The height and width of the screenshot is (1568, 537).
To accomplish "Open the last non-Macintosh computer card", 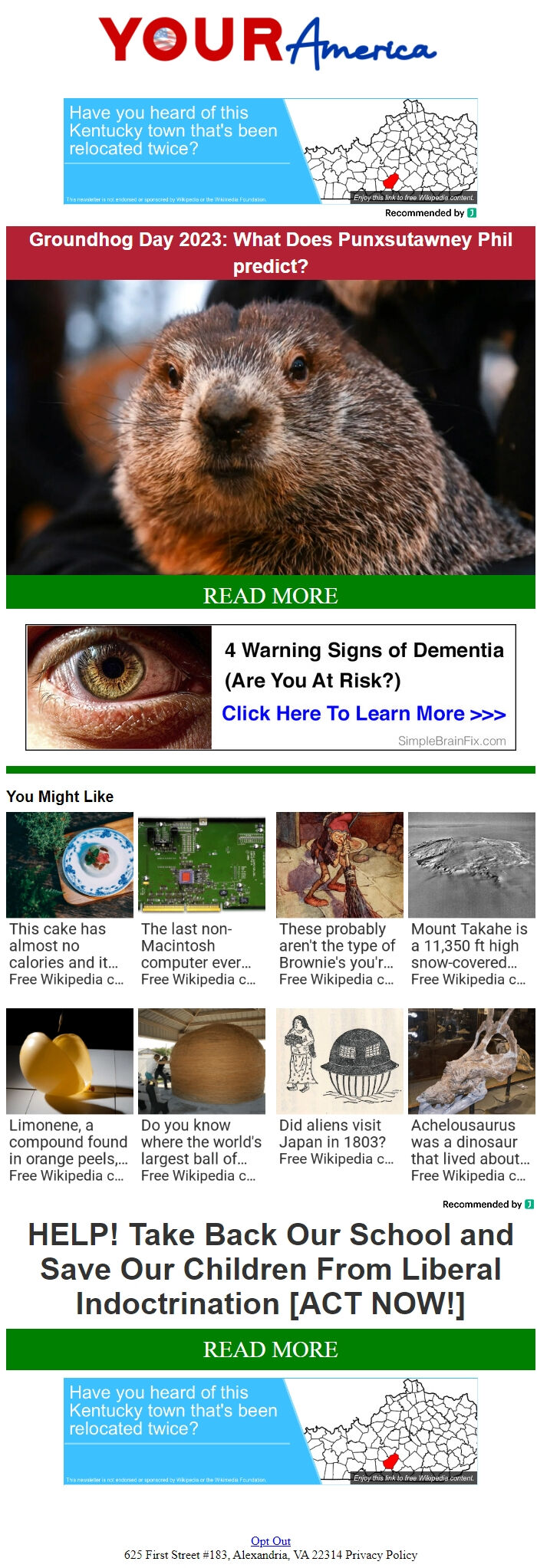I will (x=201, y=899).
